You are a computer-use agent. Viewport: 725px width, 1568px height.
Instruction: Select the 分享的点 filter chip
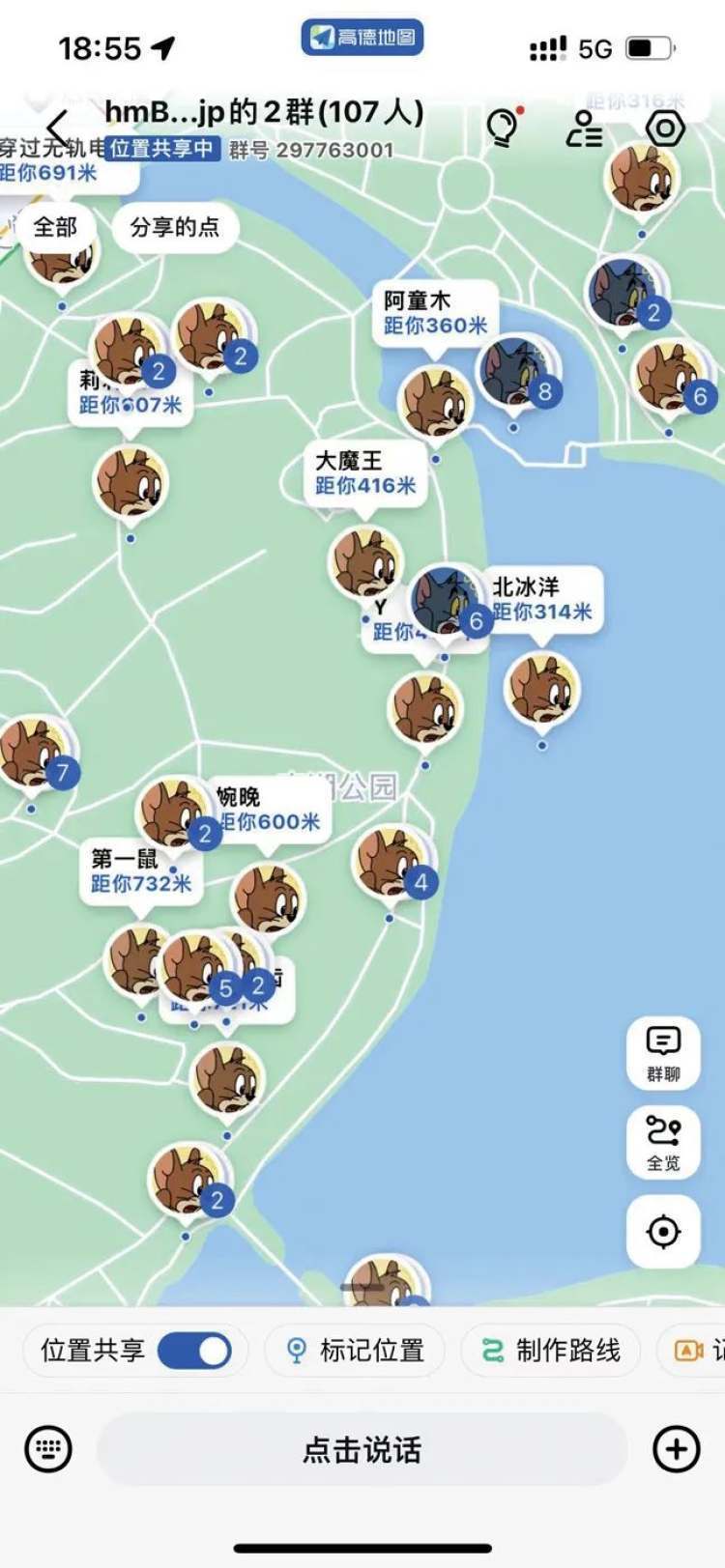(x=174, y=228)
